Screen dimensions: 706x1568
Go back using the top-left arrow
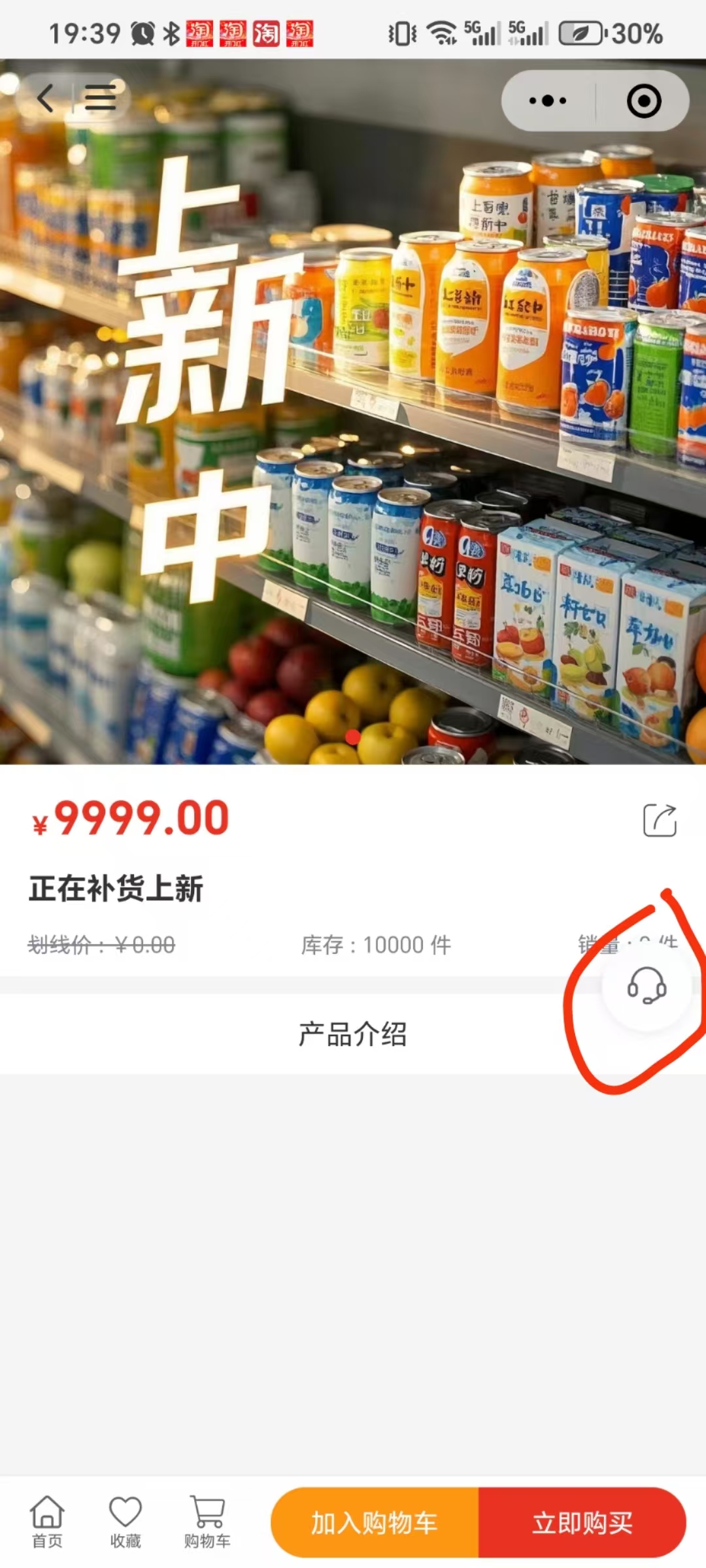(45, 99)
